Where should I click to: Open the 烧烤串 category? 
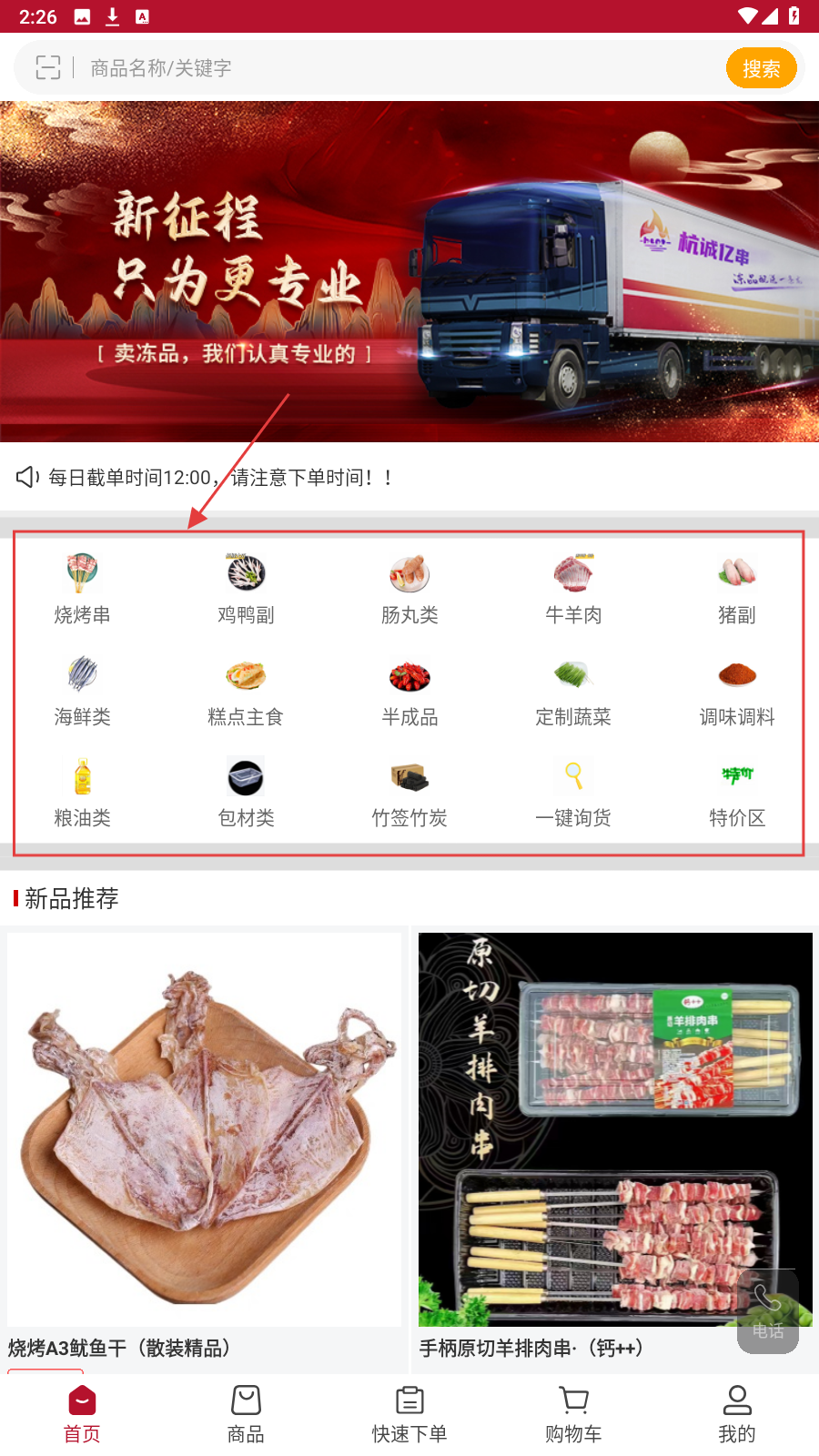[82, 589]
